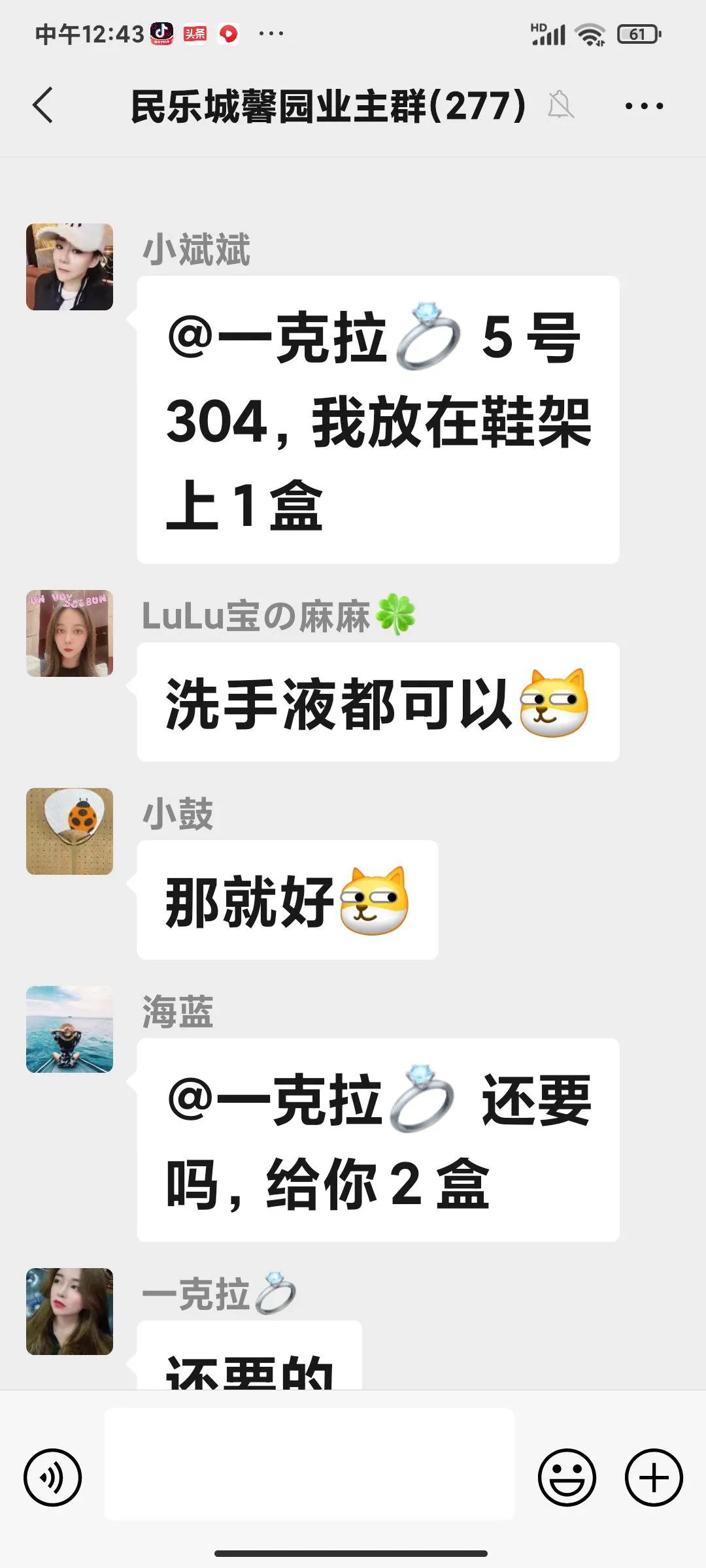
Task: Open 一克拉's profile avatar
Action: [69, 1311]
